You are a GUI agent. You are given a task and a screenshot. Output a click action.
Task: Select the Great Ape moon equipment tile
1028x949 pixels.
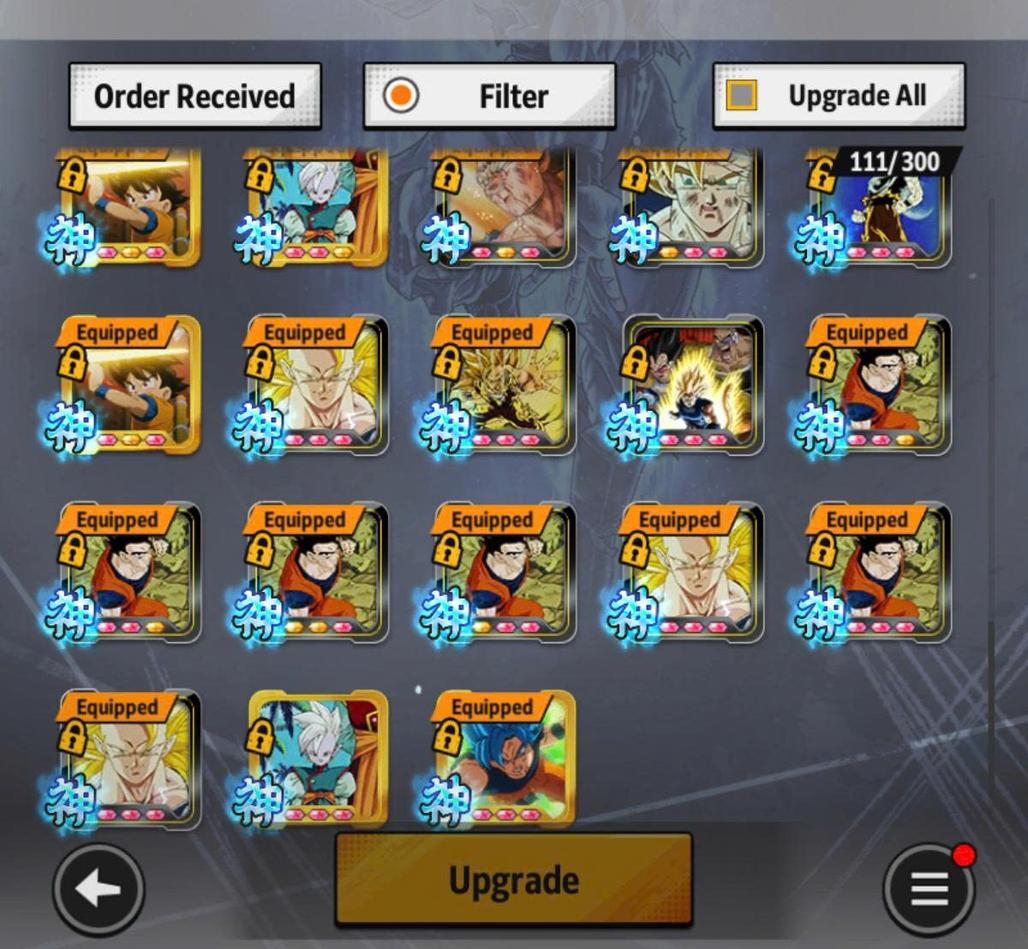pyautogui.click(x=880, y=208)
